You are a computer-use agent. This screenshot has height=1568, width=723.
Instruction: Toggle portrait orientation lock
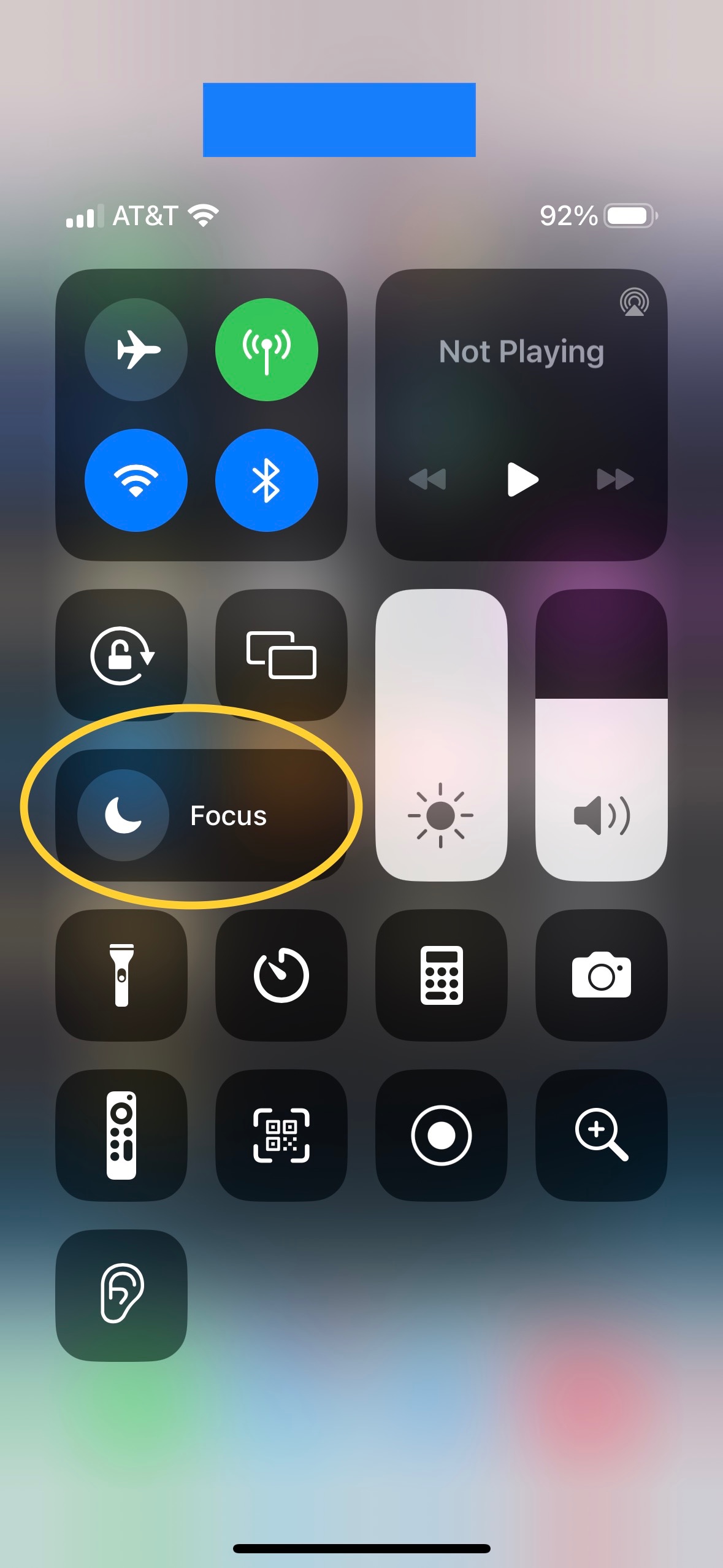tap(121, 655)
